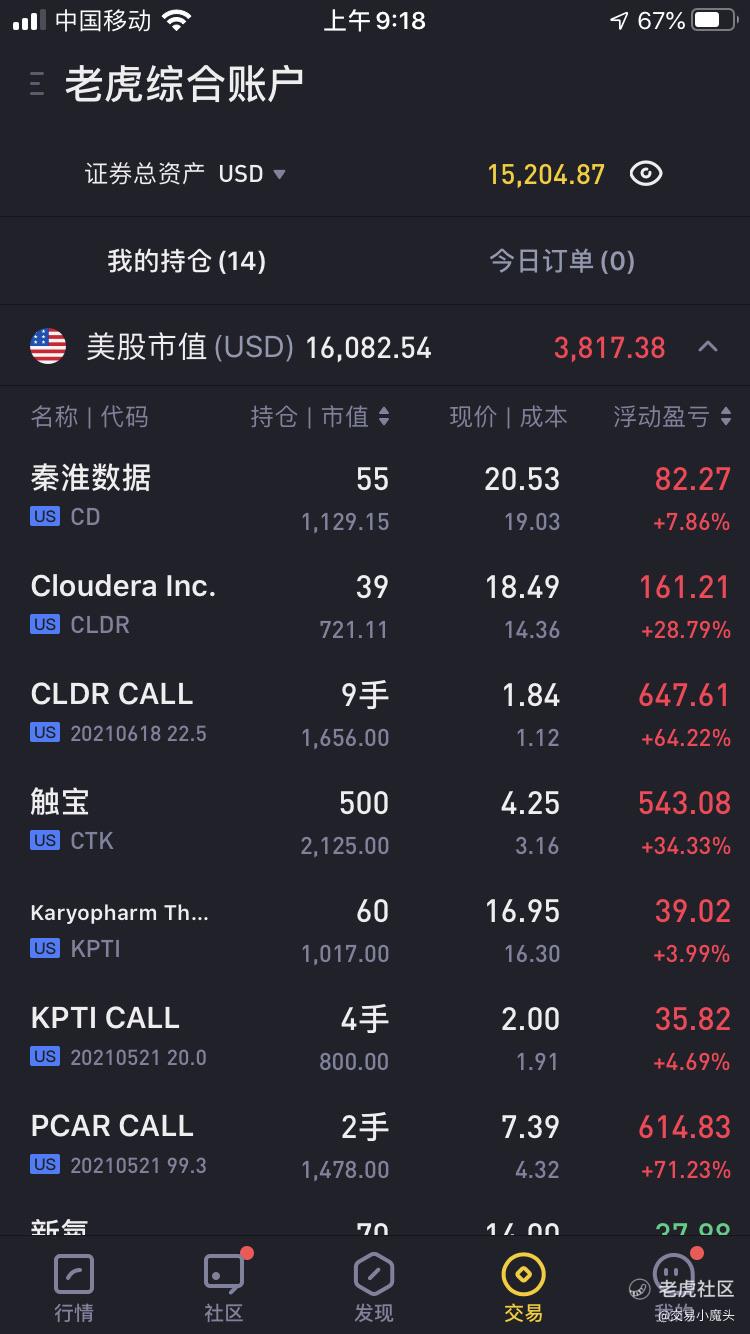Open the 触宝 CTK position

click(x=375, y=821)
